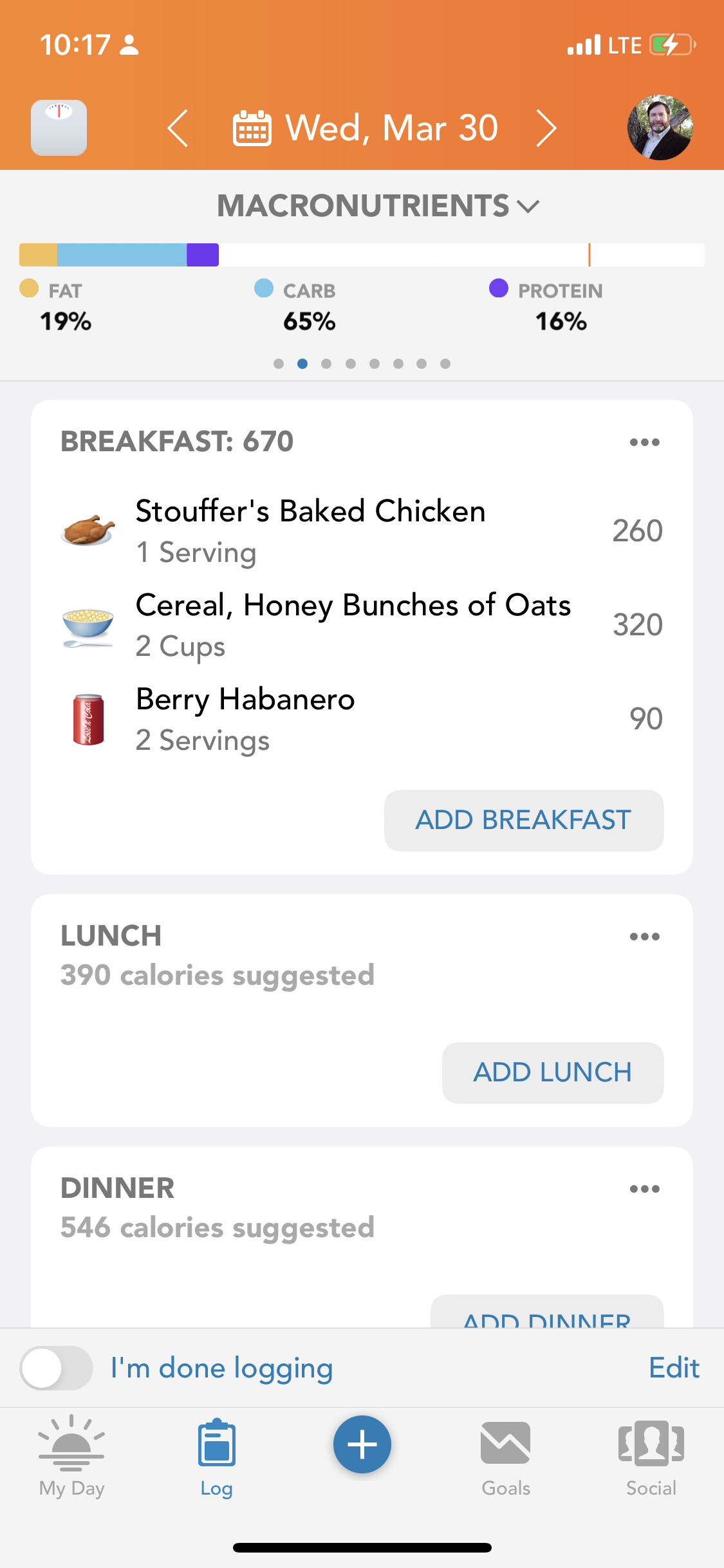The height and width of the screenshot is (1568, 724).
Task: Open Breakfast options menu
Action: tap(644, 442)
